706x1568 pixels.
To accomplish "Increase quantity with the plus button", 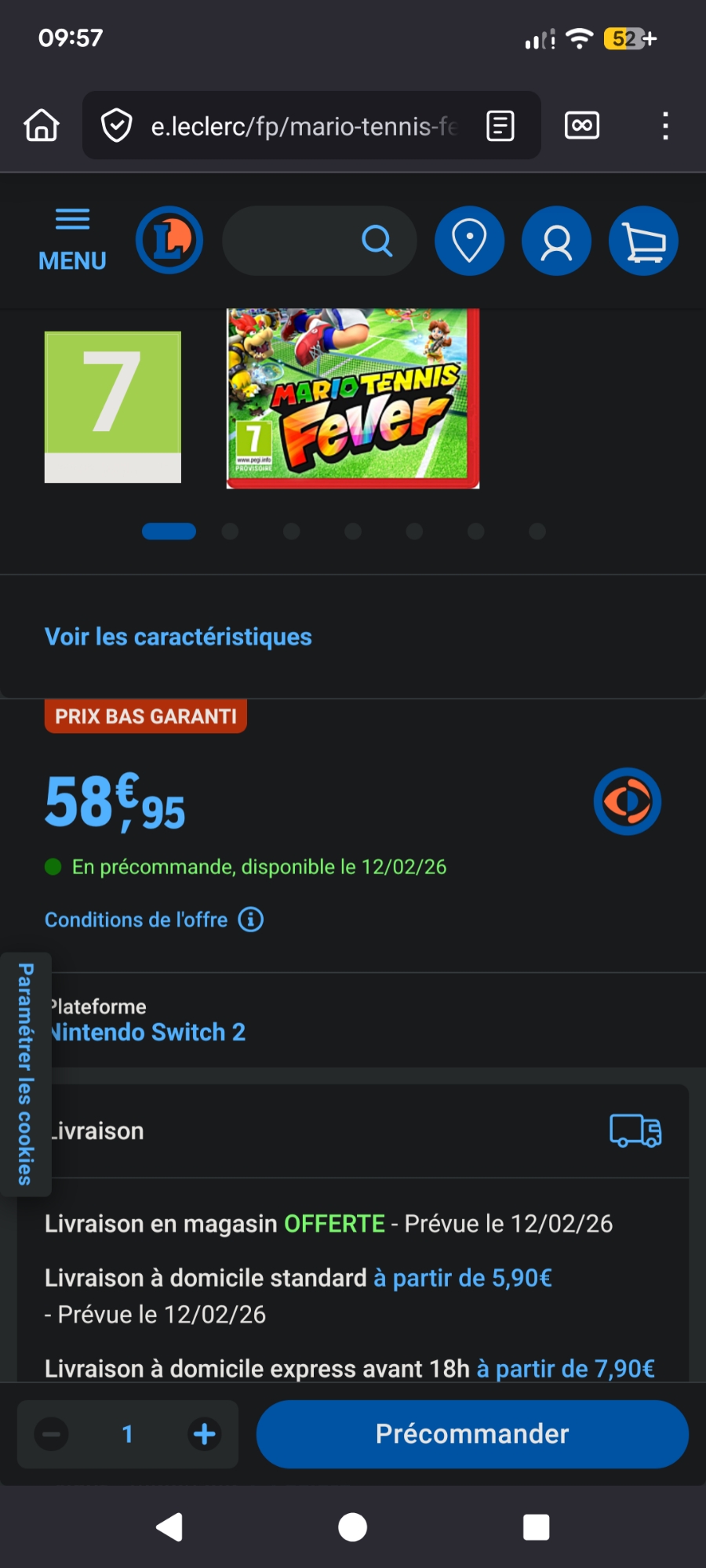I will pos(205,1434).
